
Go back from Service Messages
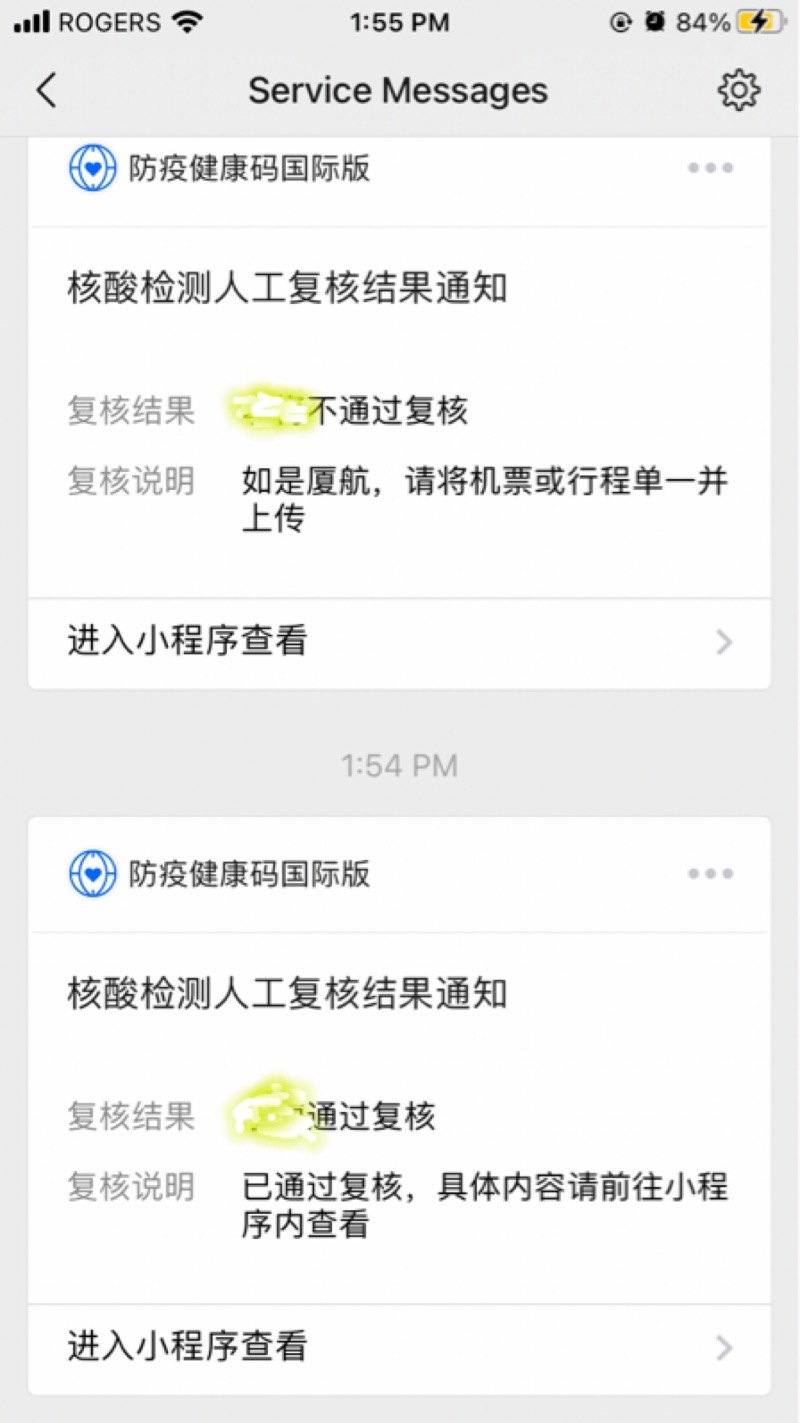click(46, 90)
